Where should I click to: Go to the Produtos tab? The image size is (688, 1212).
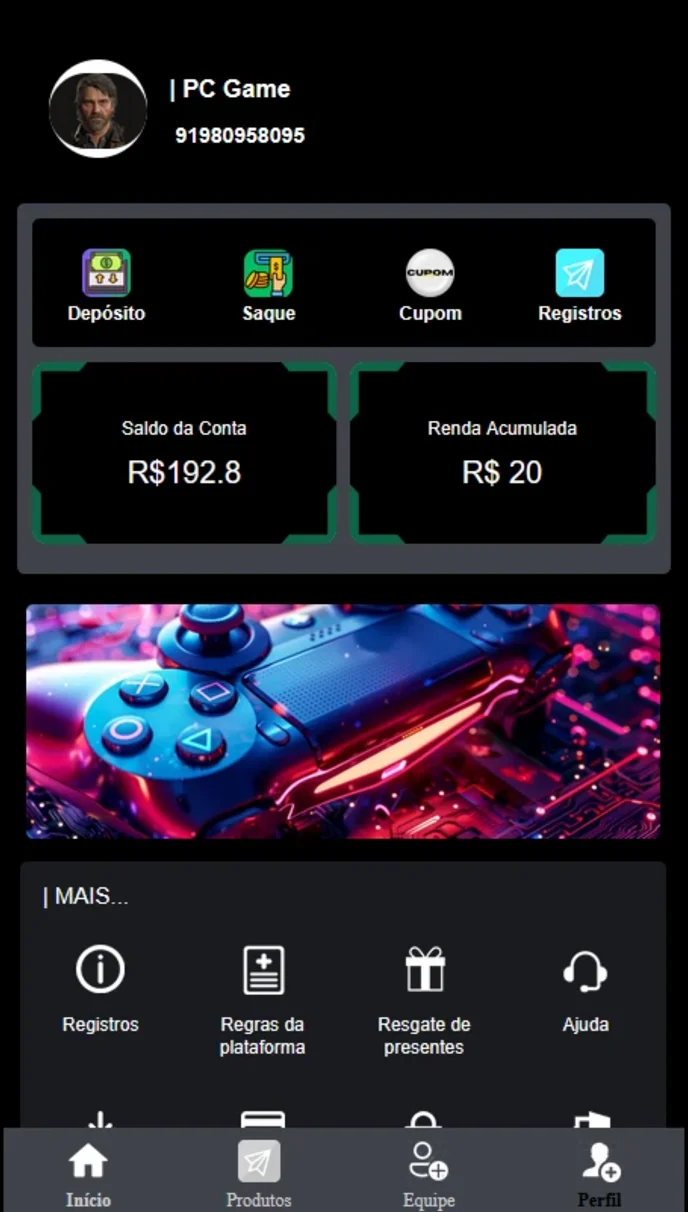(x=259, y=1174)
